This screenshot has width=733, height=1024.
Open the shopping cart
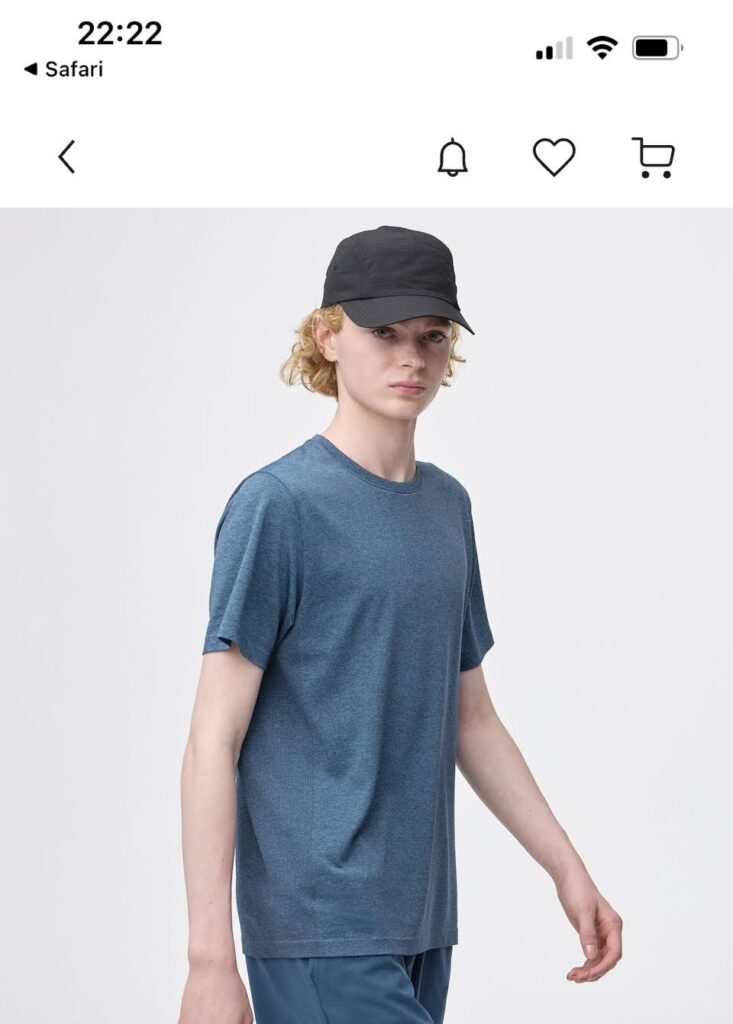coord(653,158)
